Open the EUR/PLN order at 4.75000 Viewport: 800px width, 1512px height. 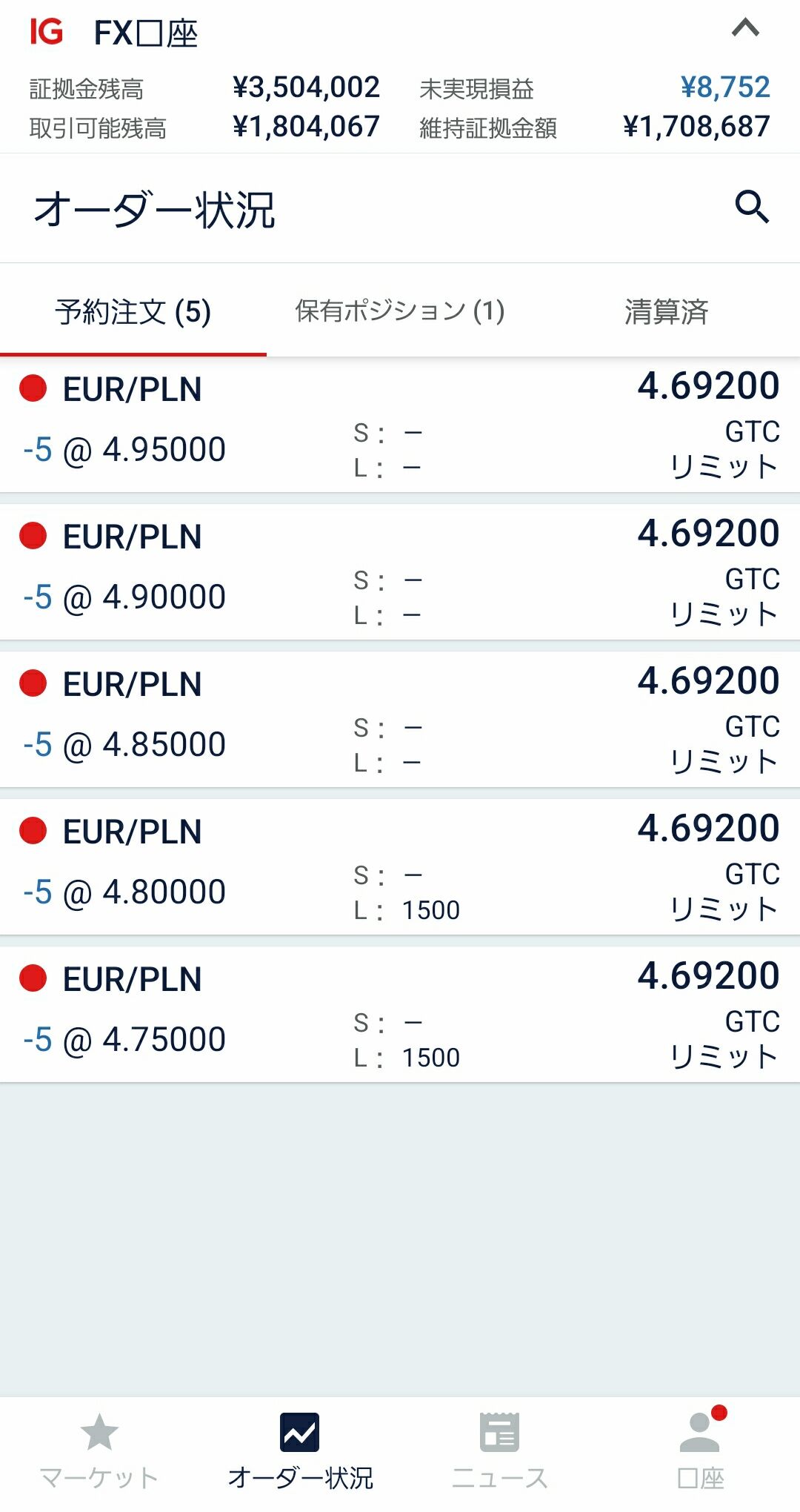click(400, 1015)
